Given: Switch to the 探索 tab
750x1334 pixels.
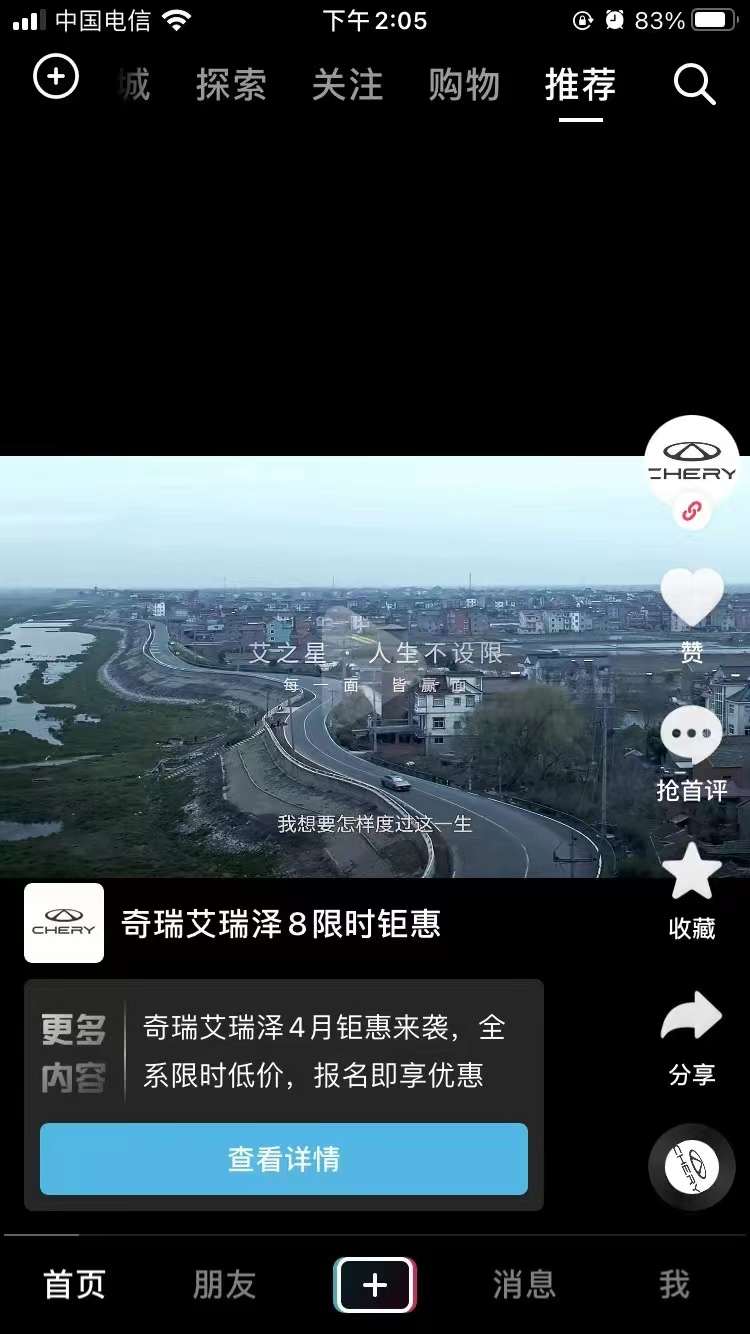Looking at the screenshot, I should click(x=231, y=85).
